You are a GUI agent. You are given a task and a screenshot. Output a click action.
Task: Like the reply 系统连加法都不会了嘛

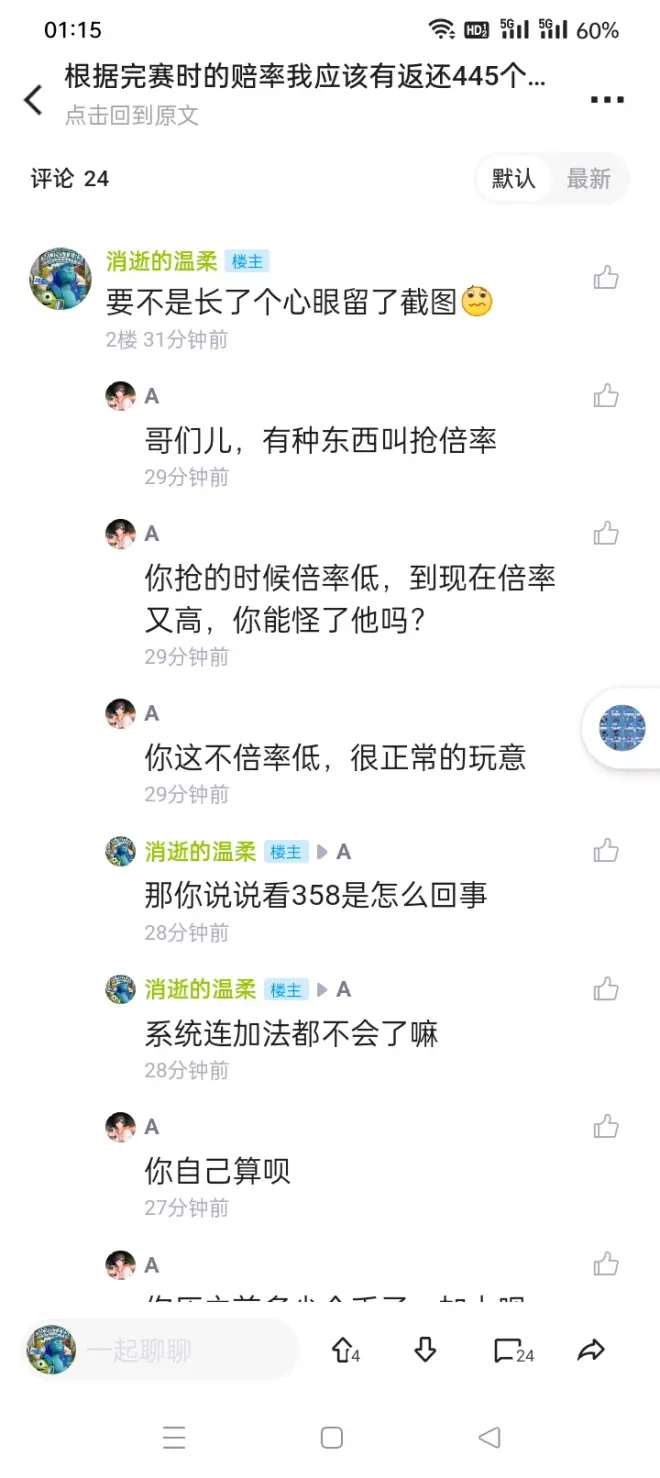pos(606,989)
